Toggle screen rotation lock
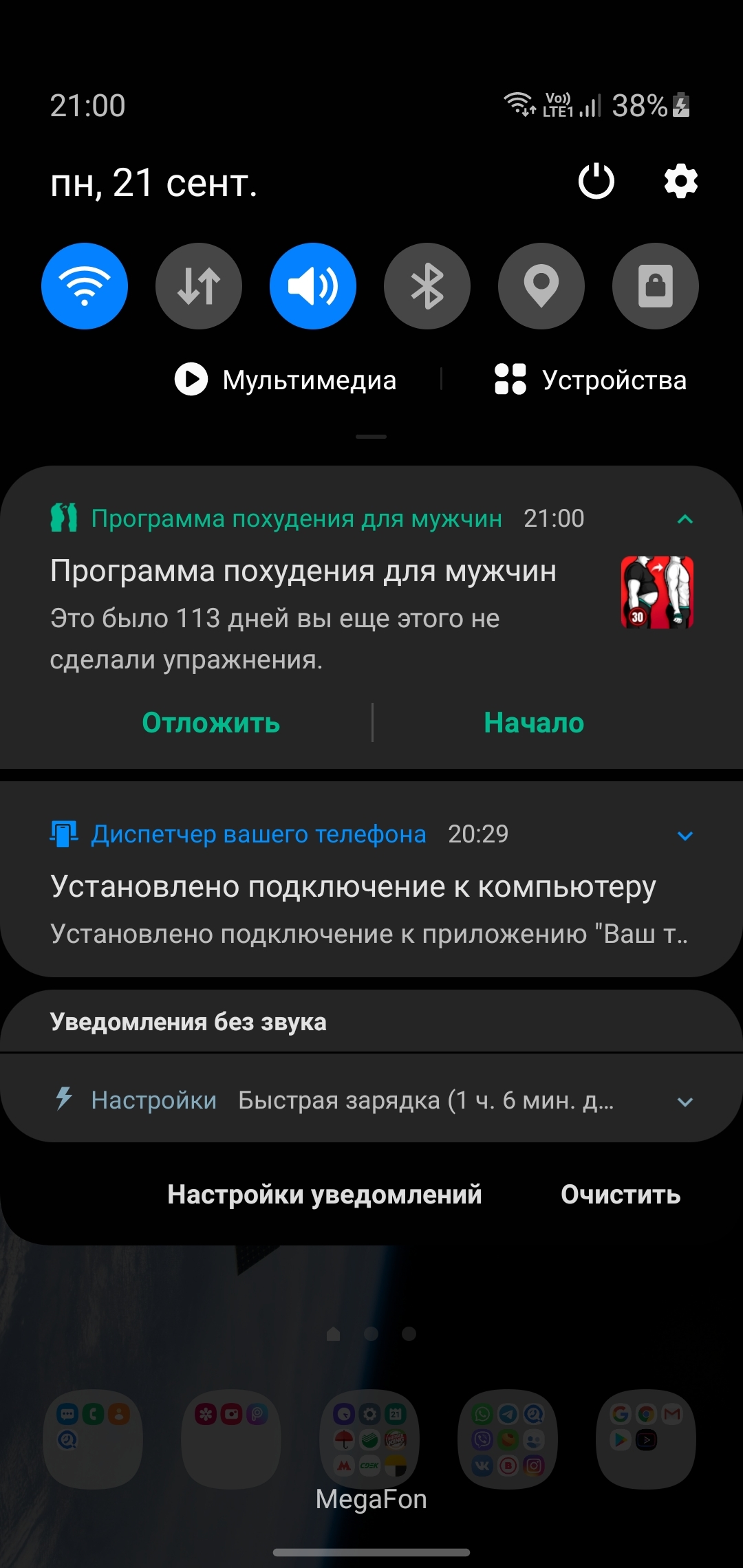 pos(655,286)
